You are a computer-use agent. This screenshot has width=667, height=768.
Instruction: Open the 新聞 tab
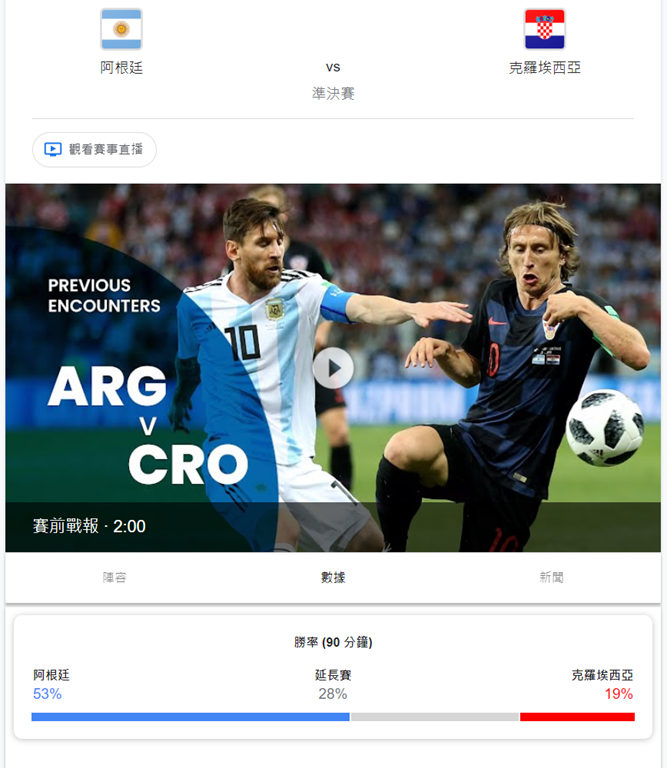pos(551,577)
